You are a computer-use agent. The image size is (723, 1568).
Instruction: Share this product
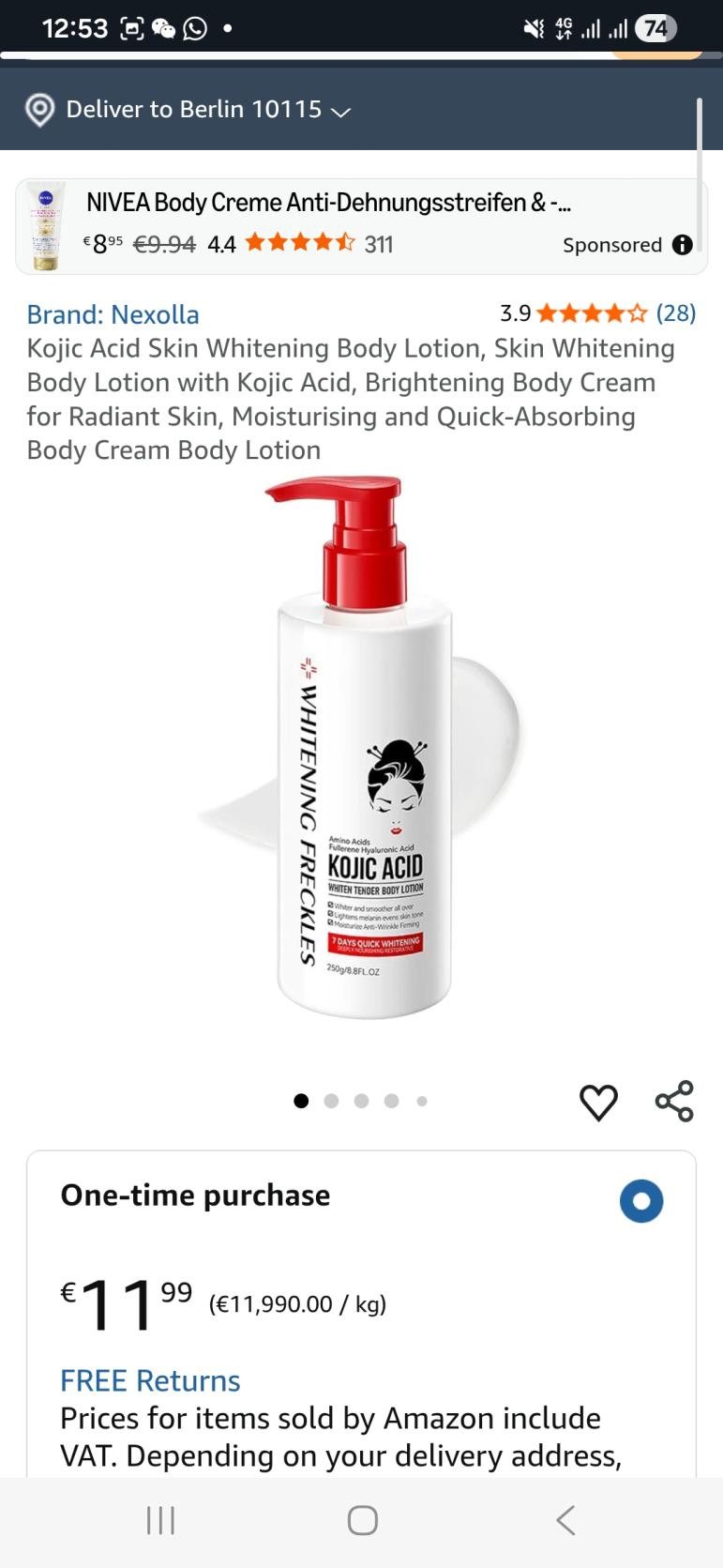(x=673, y=1102)
